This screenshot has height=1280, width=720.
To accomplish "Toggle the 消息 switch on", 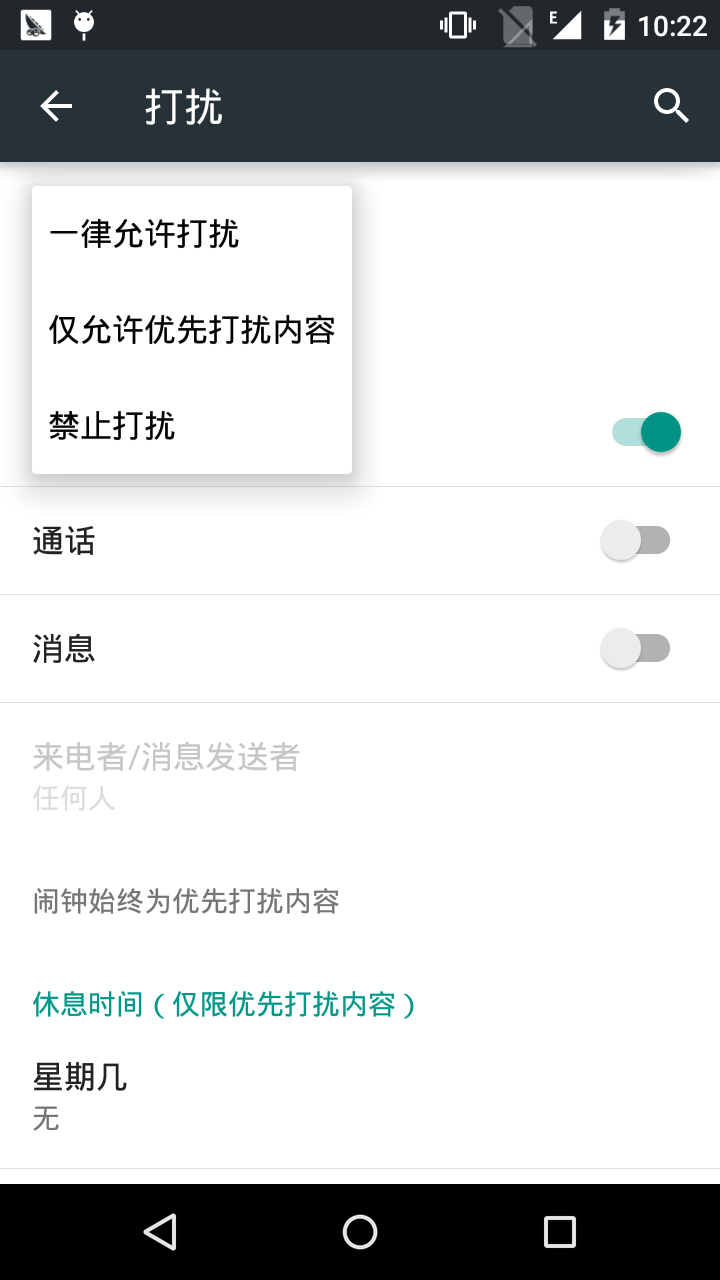I will [636, 649].
